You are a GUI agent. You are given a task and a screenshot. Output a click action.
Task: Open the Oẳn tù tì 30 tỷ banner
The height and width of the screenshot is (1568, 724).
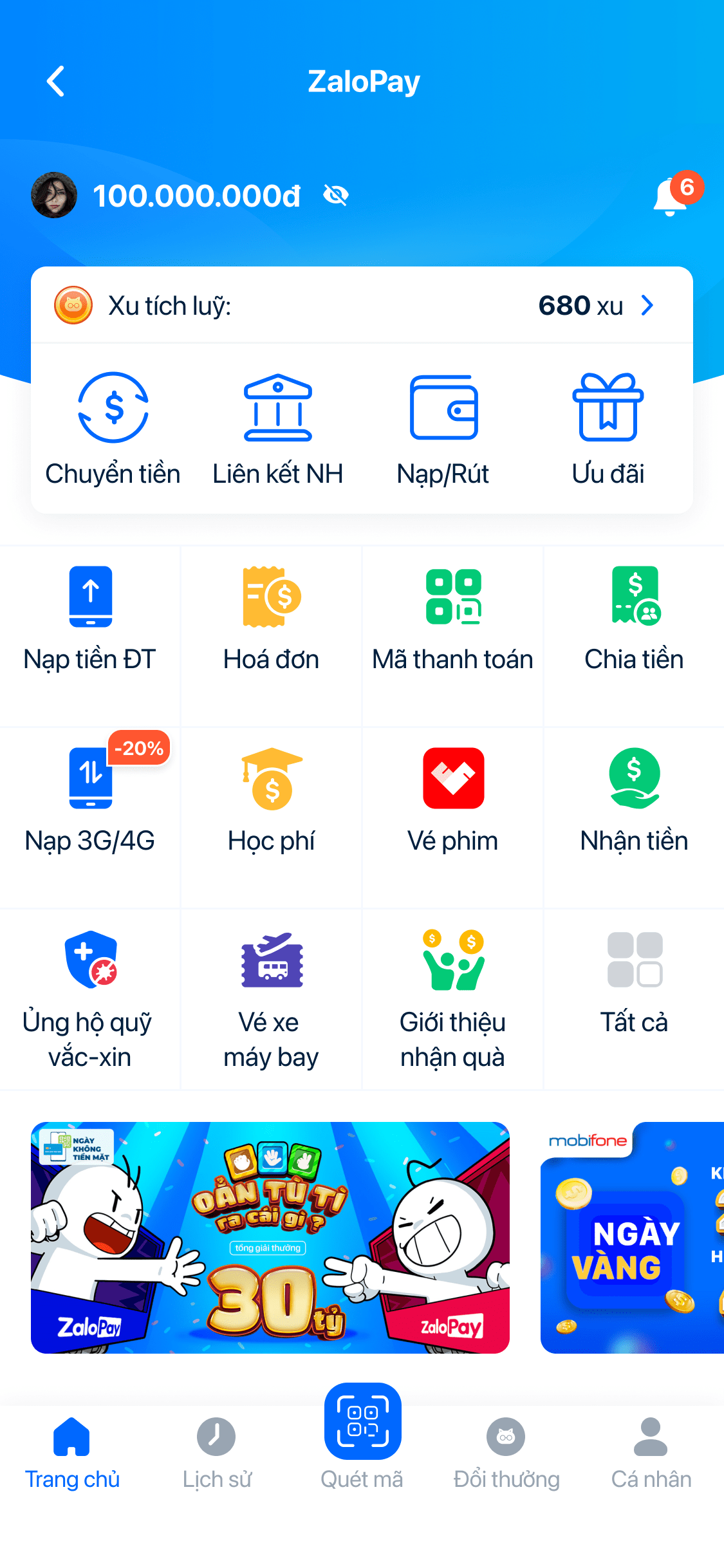coord(270,1237)
